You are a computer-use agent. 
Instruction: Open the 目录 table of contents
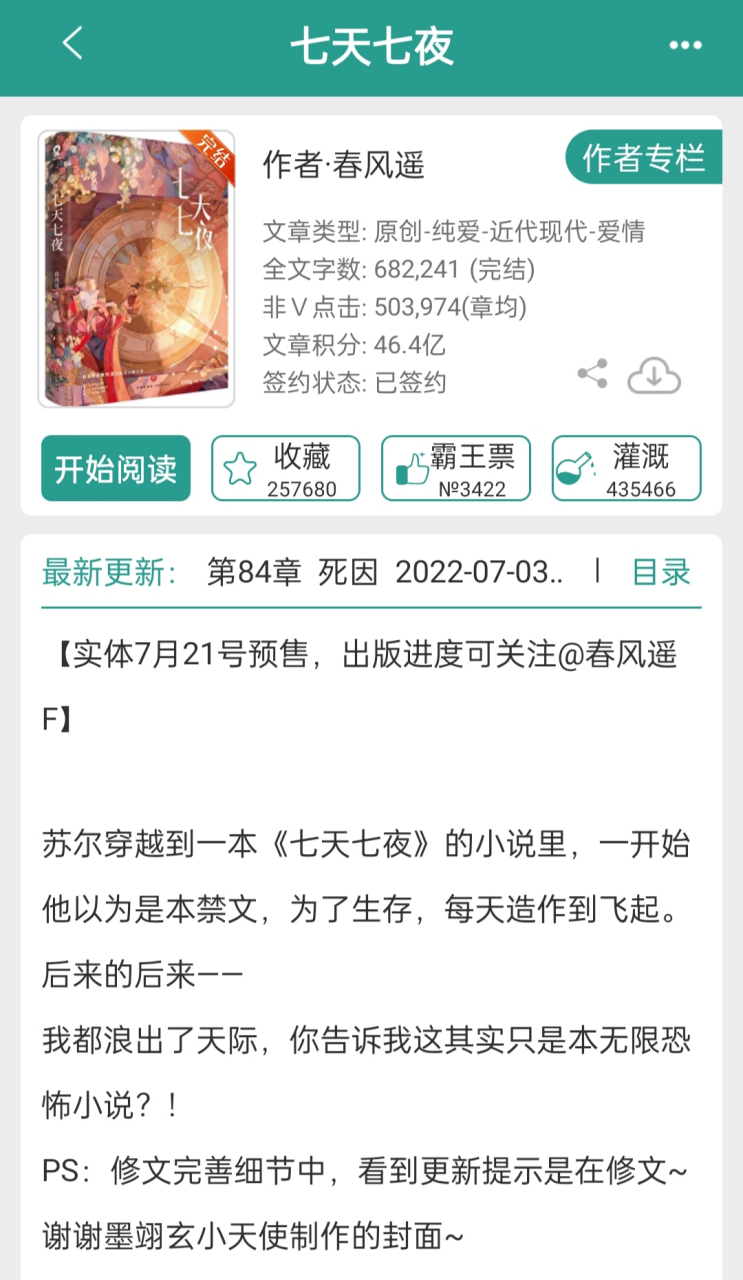point(661,572)
